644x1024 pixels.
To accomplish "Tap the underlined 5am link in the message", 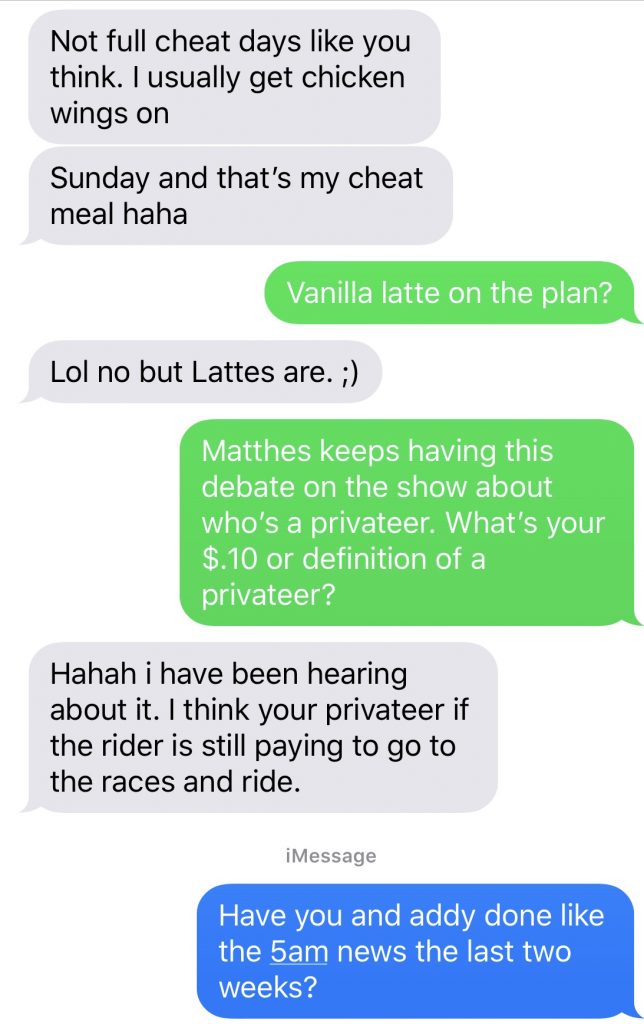I will click(299, 951).
